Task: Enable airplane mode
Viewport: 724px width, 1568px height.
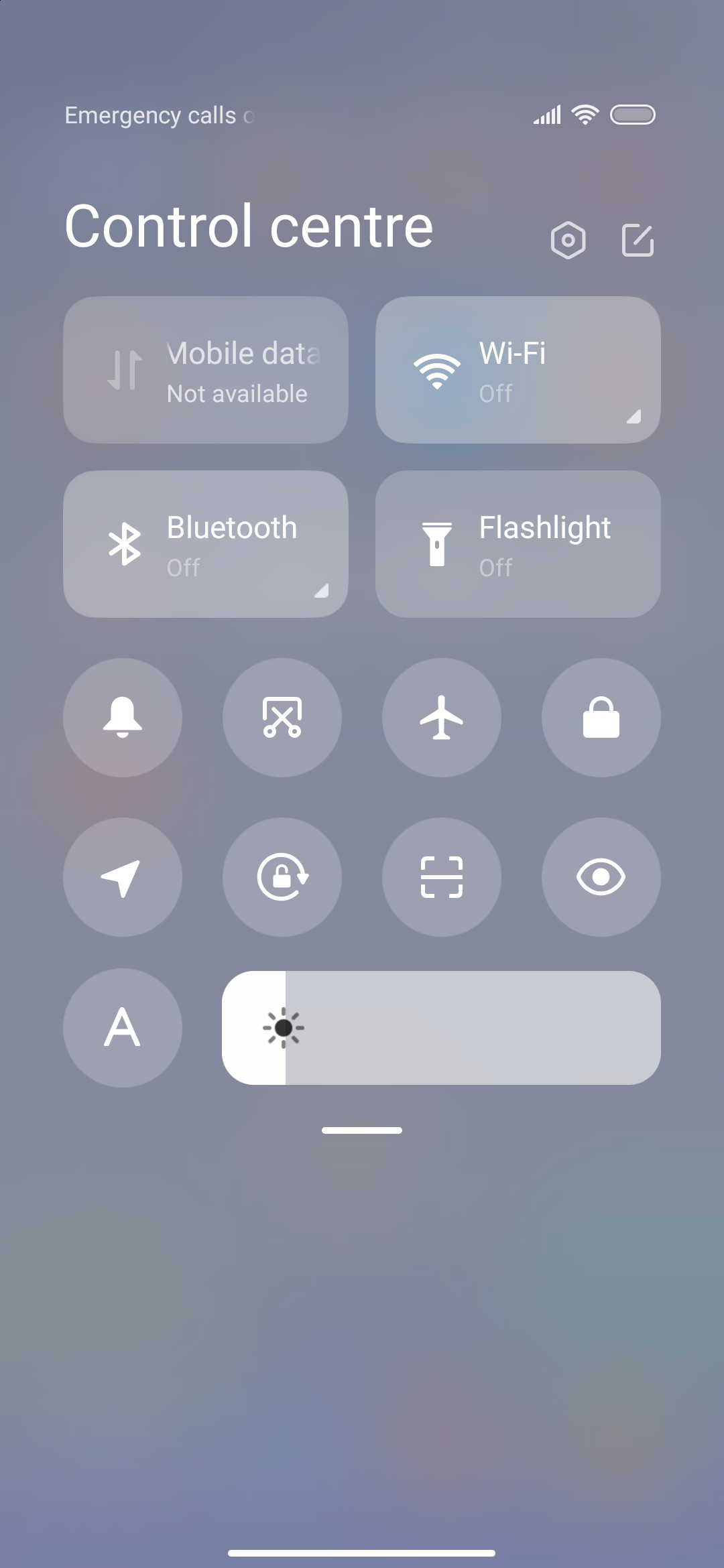Action: (442, 718)
